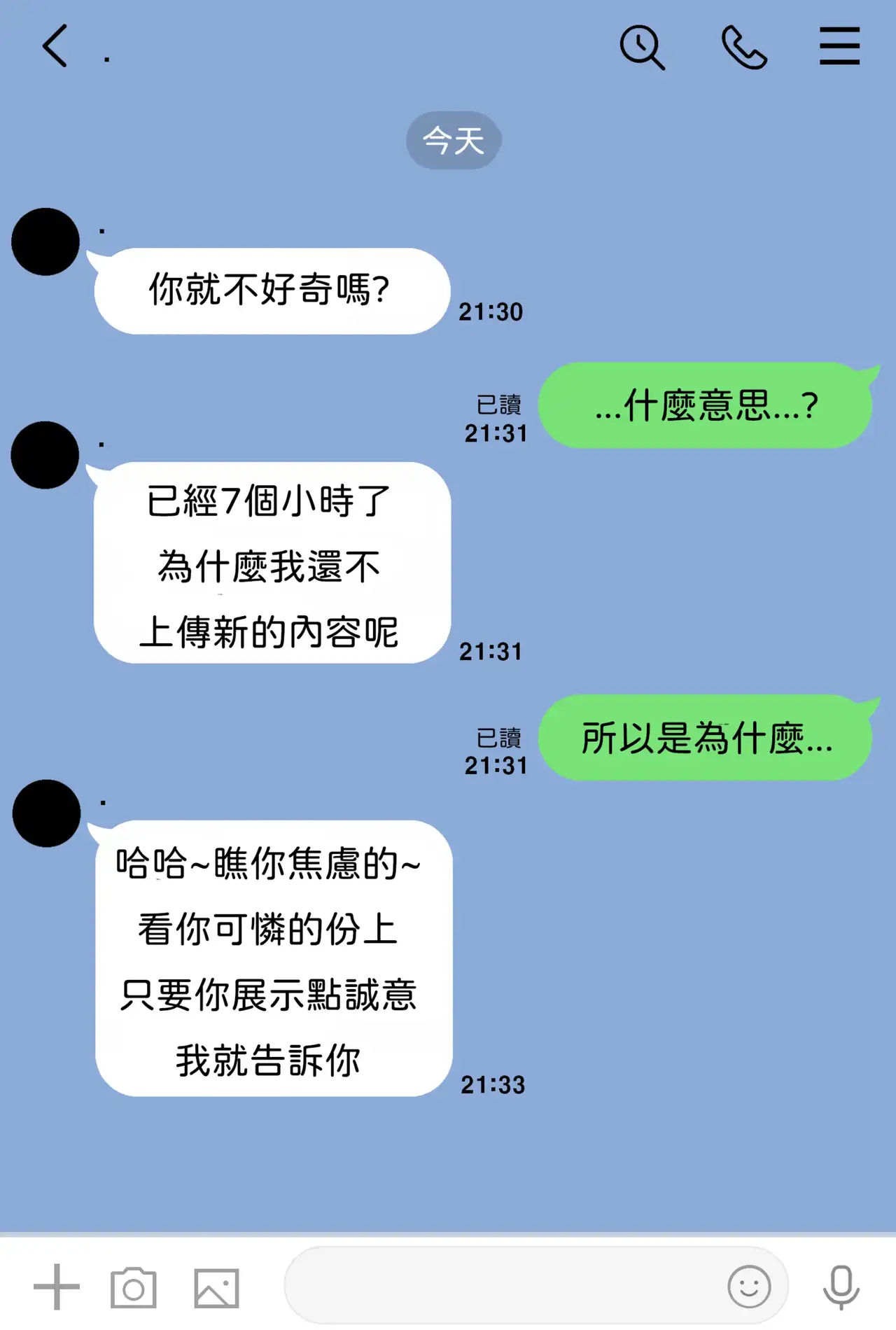Focus the message input field
This screenshot has width=896, height=1330.
click(504, 1285)
